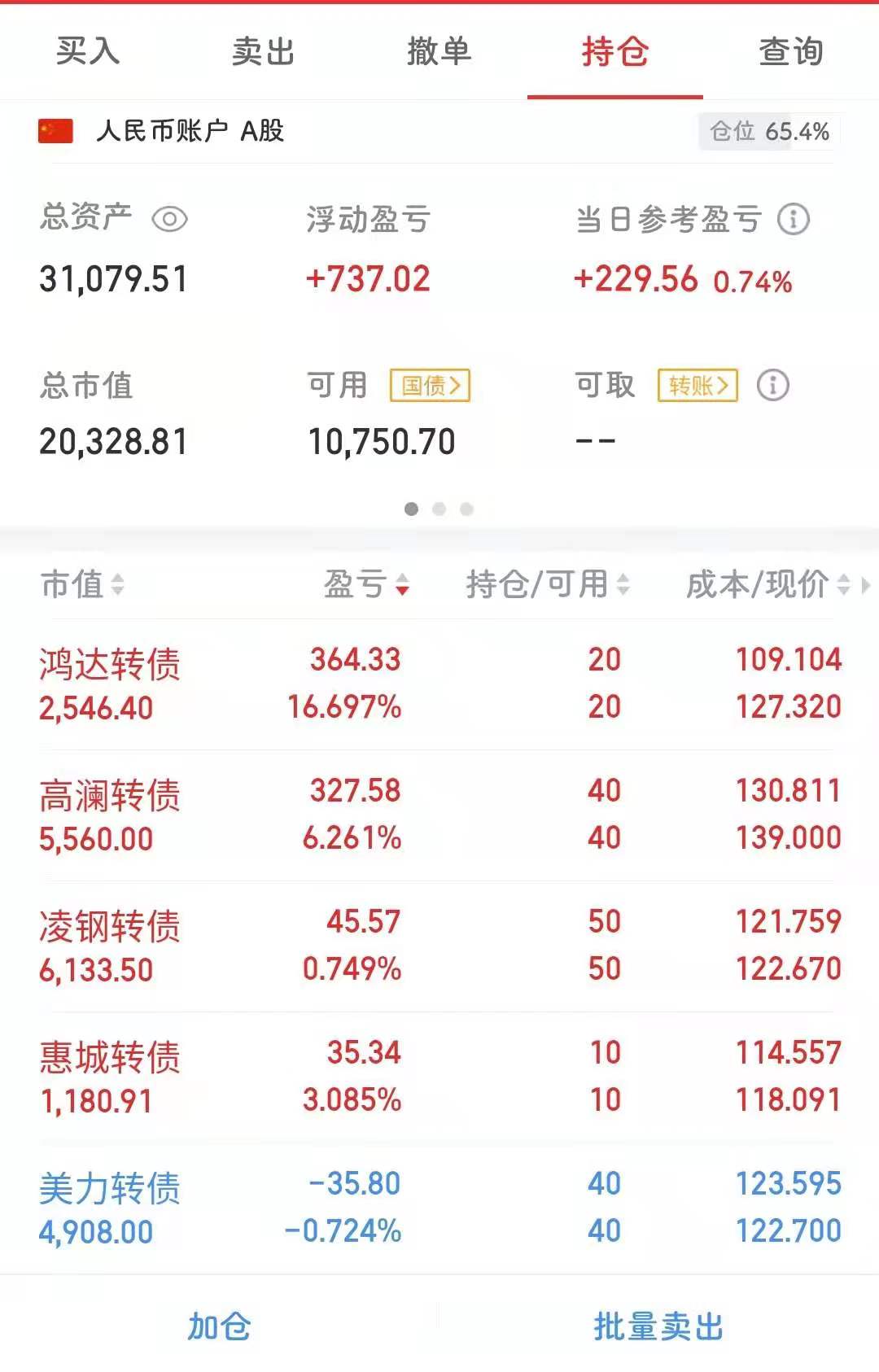Switch to the 买入 tab
Viewport: 879px width, 1372px height.
(x=88, y=51)
